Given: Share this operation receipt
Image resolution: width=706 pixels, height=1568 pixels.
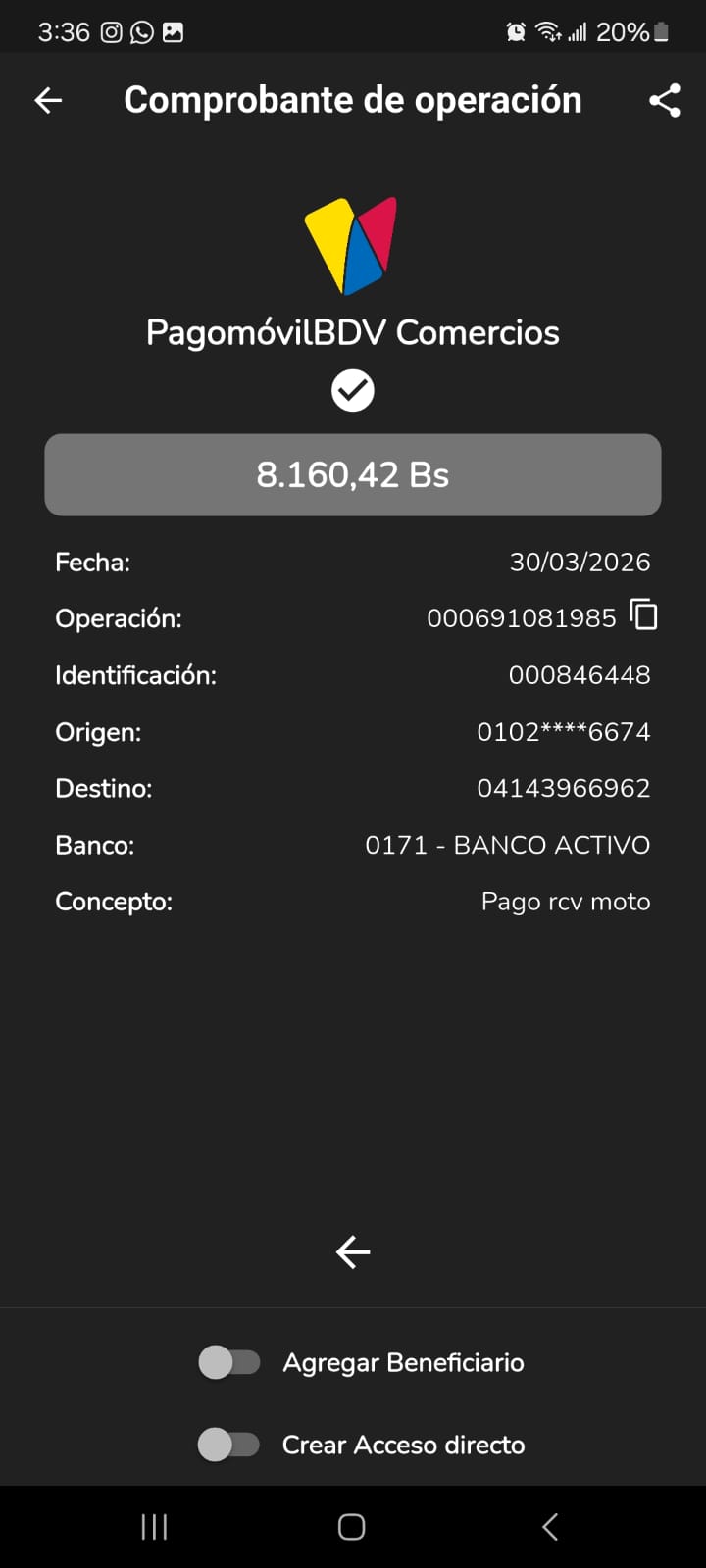Looking at the screenshot, I should point(664,100).
